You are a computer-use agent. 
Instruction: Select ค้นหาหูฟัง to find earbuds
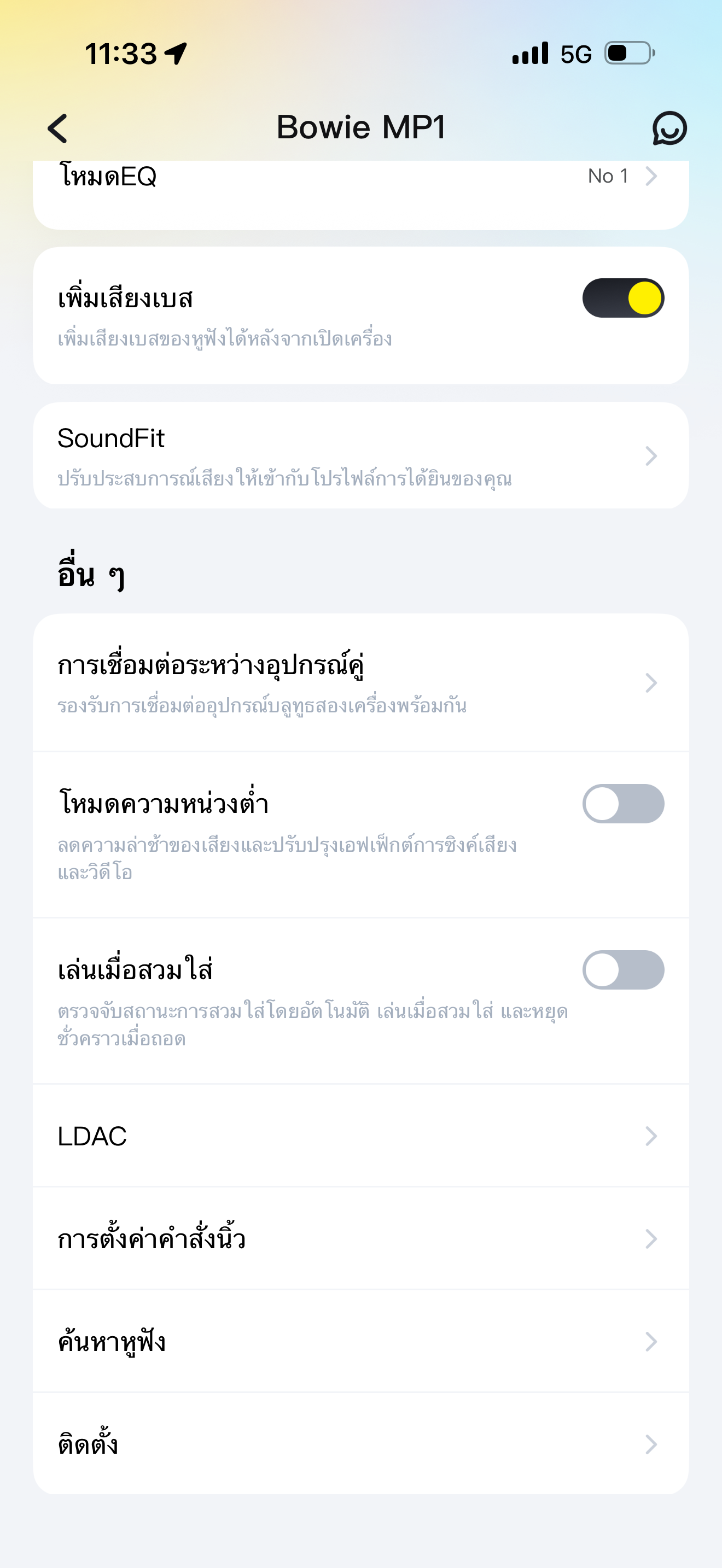pos(360,1342)
